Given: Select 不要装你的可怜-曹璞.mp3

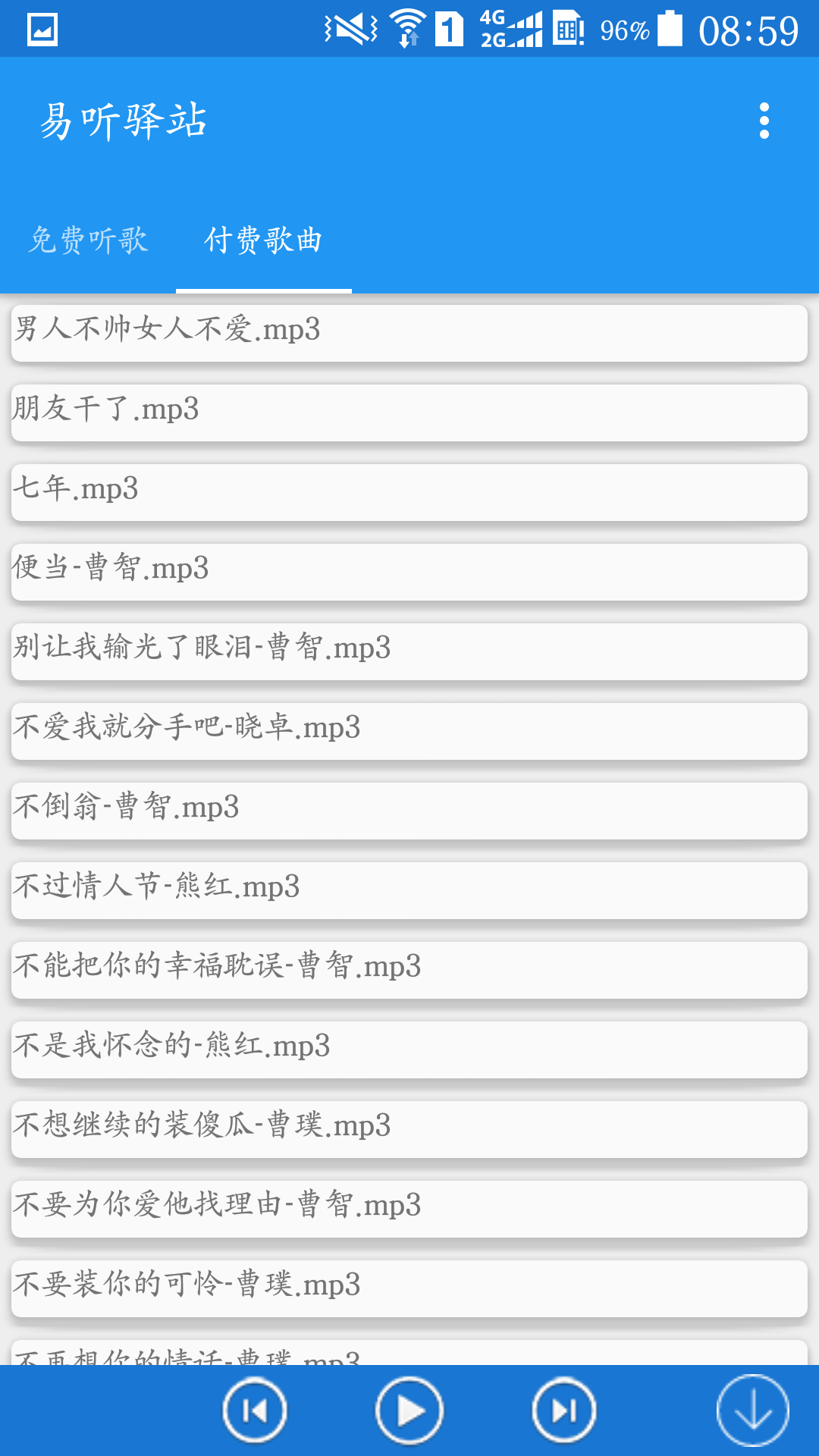Looking at the screenshot, I should click(409, 1288).
